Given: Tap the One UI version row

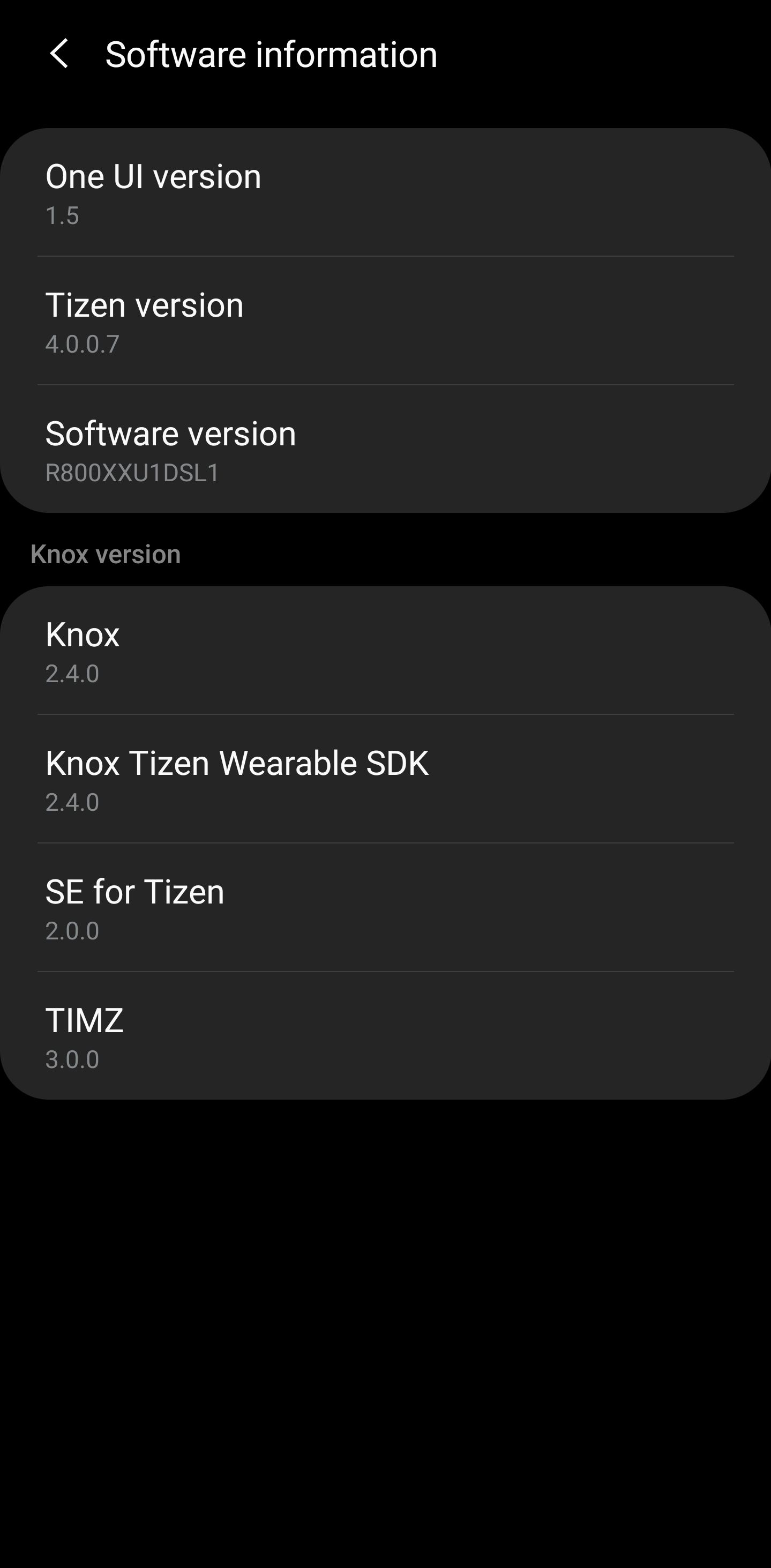Looking at the screenshot, I should click(385, 193).
